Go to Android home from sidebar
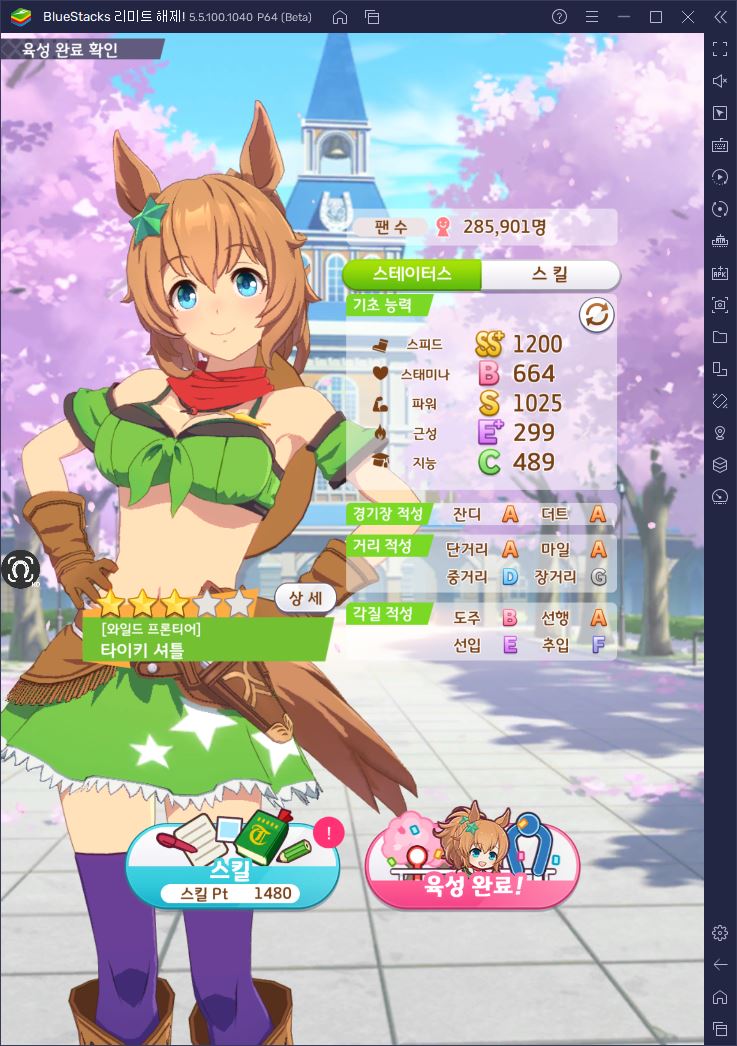Image resolution: width=737 pixels, height=1046 pixels. click(x=720, y=996)
